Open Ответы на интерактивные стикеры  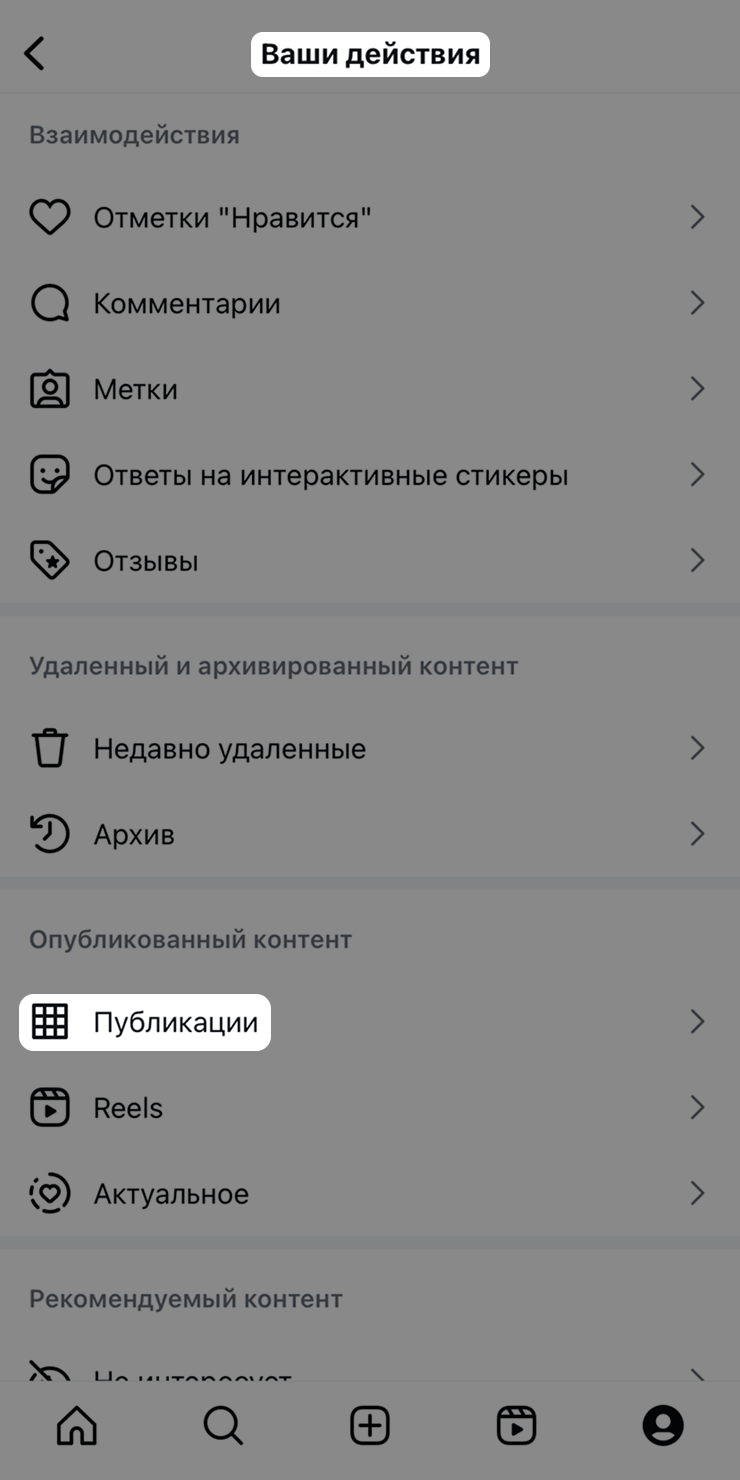click(370, 475)
